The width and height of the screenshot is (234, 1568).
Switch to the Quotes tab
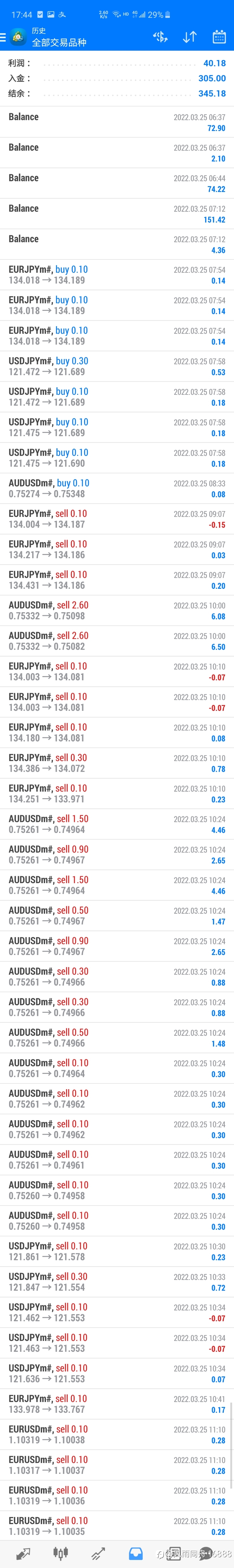pos(23,1553)
